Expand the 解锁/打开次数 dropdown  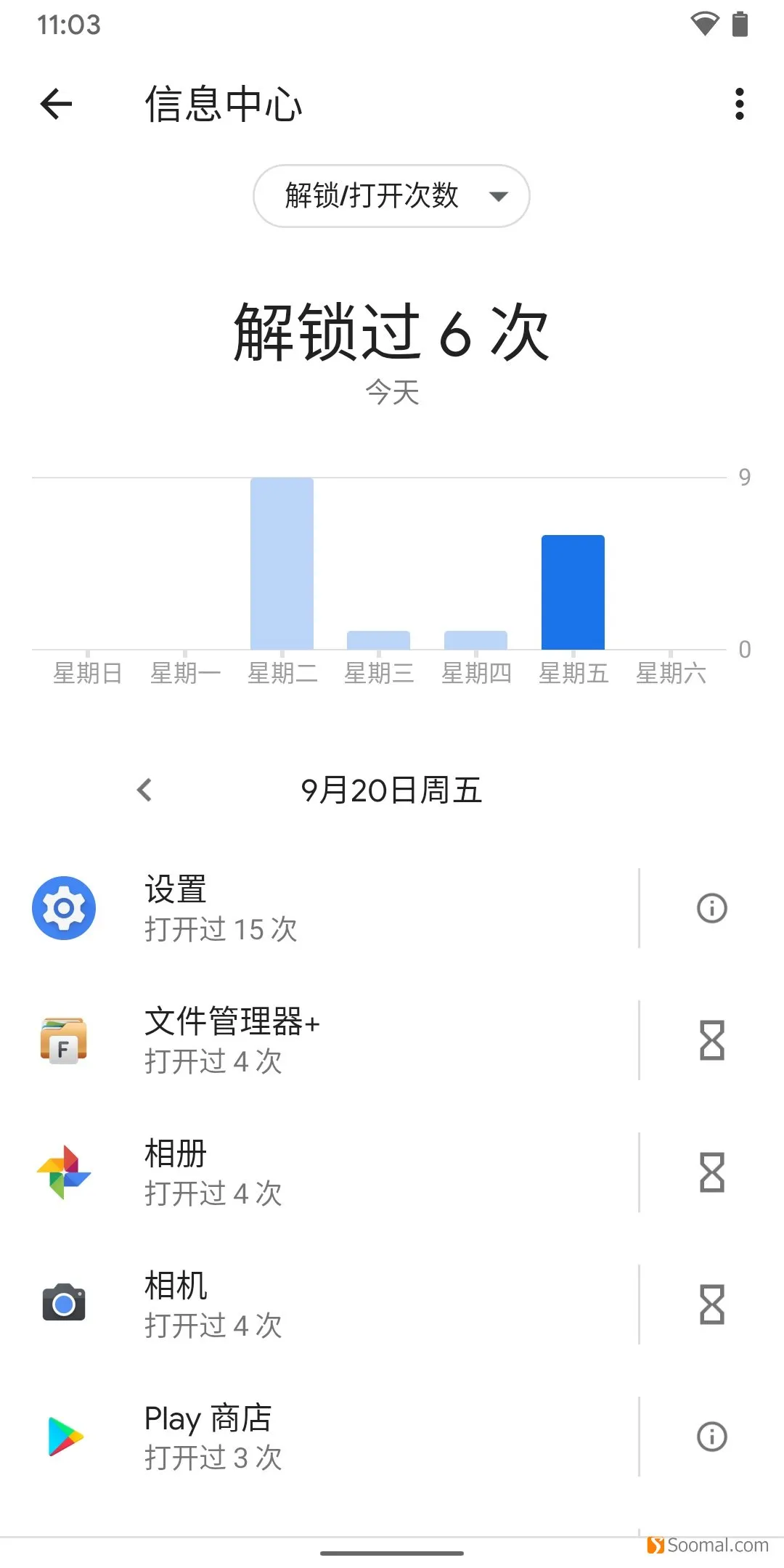391,196
